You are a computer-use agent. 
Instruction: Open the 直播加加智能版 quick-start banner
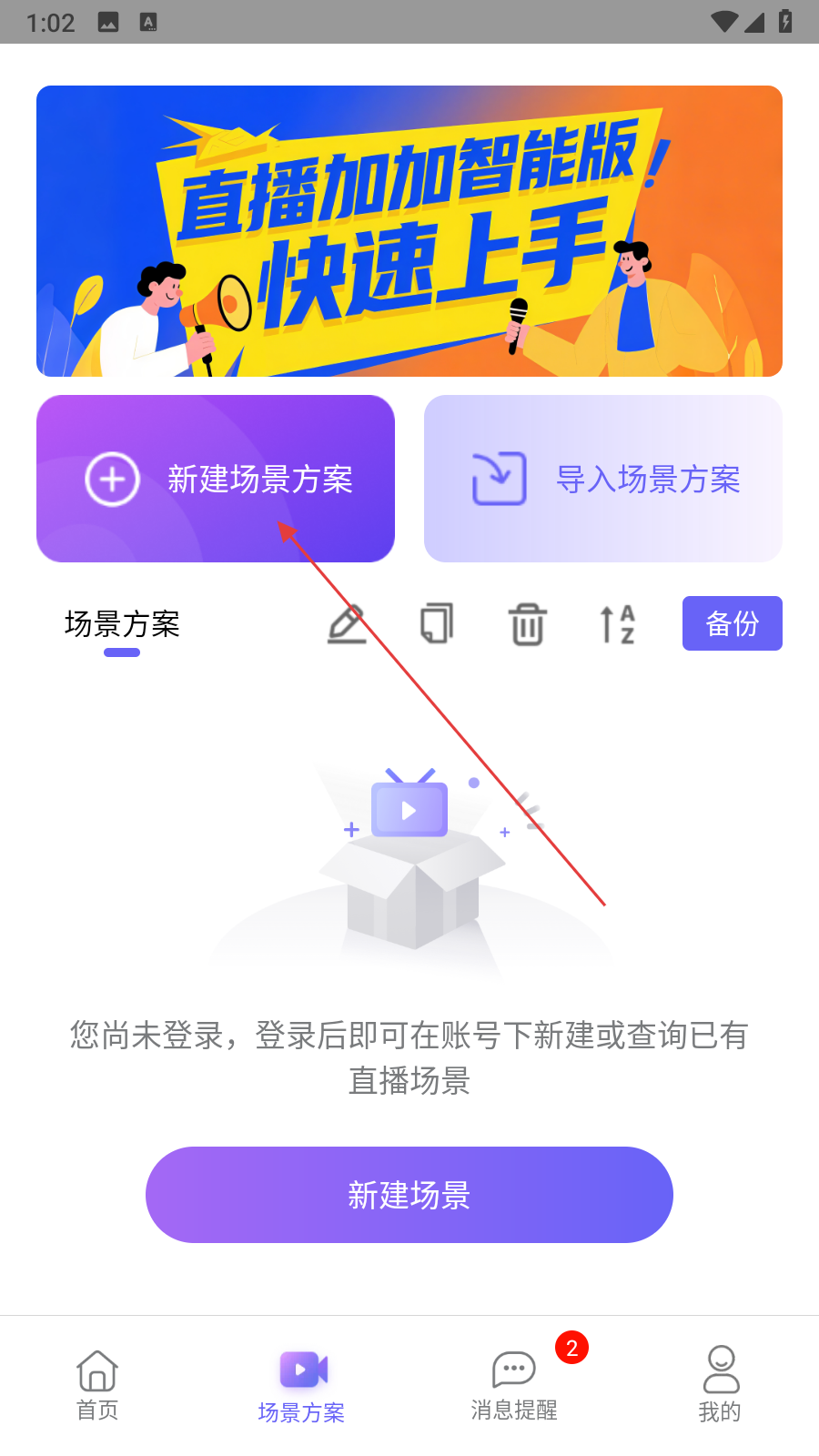point(409,231)
